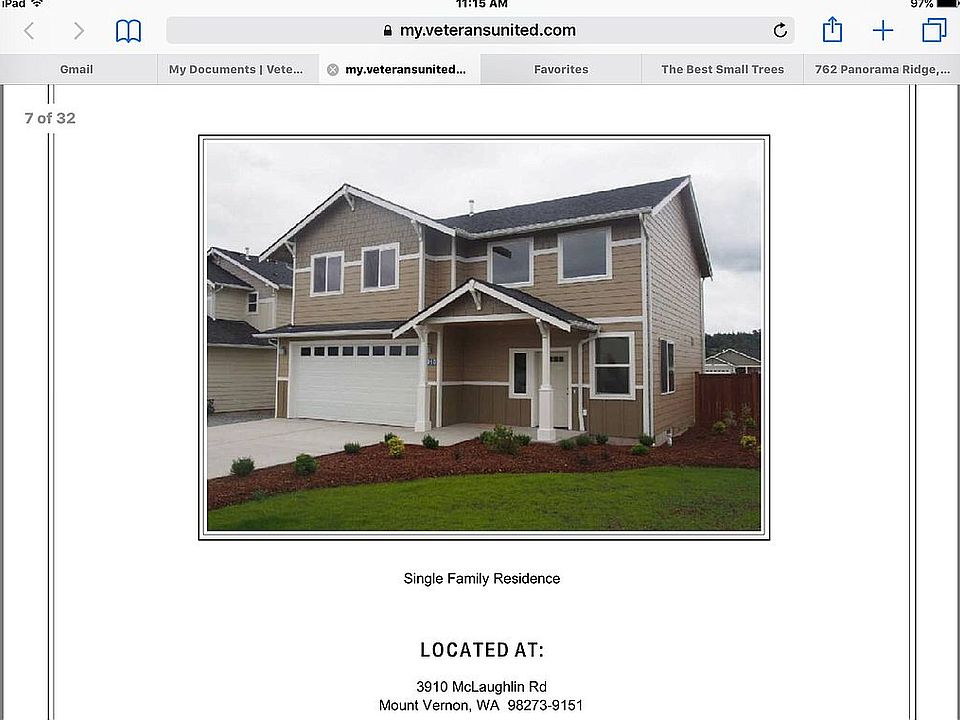
Task: Switch to the Gmail tab
Action: (77, 69)
